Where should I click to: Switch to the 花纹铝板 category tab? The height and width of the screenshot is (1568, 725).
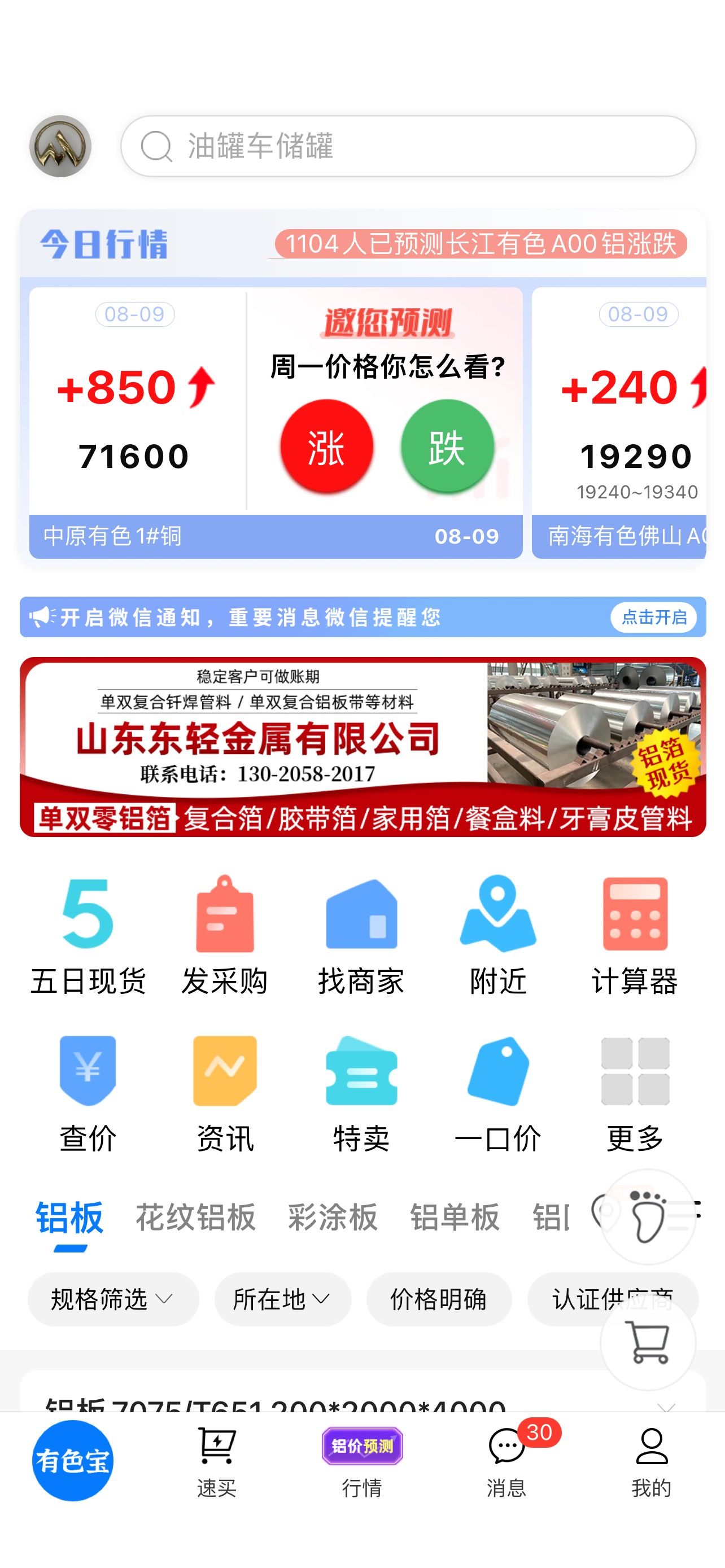tap(195, 1217)
